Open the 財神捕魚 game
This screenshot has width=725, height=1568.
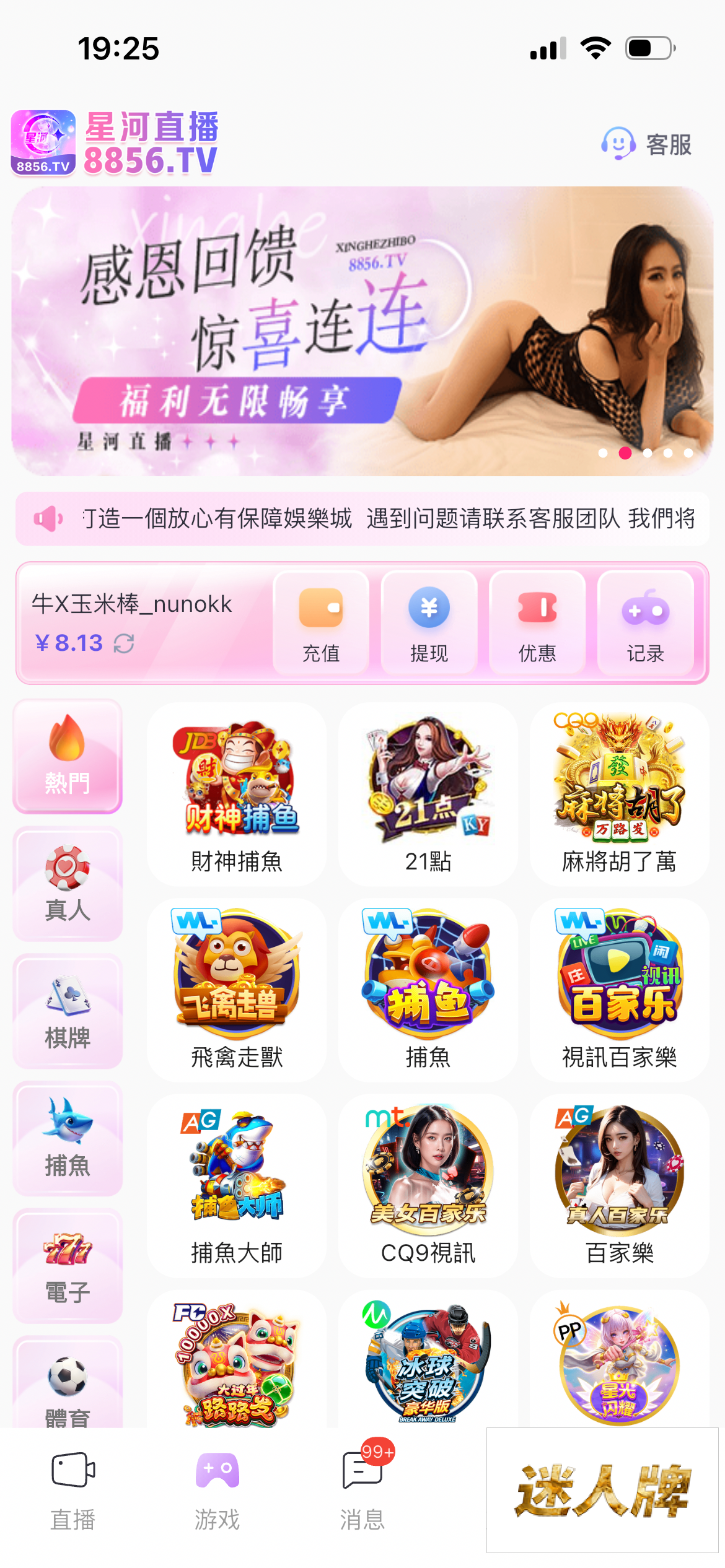point(237,794)
